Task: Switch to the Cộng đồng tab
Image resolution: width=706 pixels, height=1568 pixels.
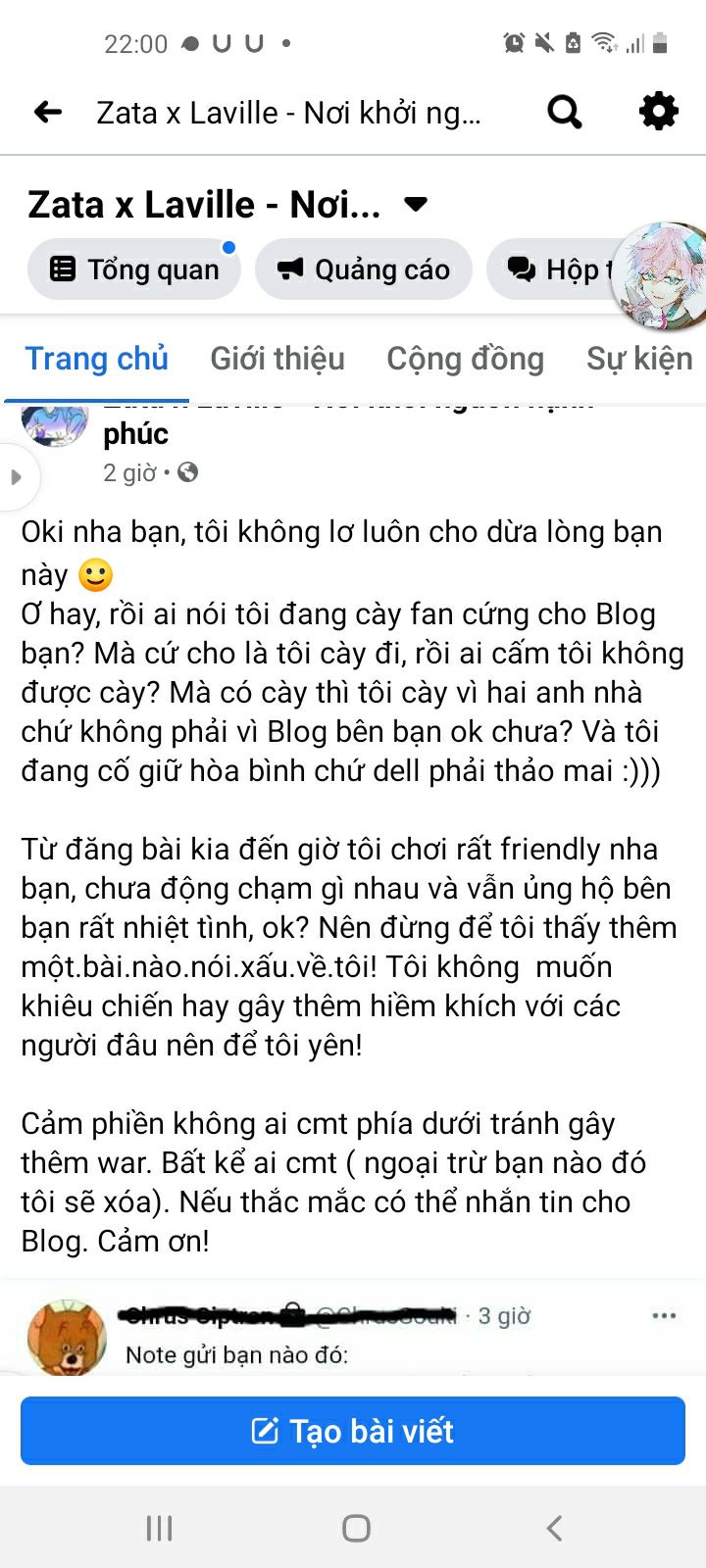Action: click(x=465, y=359)
